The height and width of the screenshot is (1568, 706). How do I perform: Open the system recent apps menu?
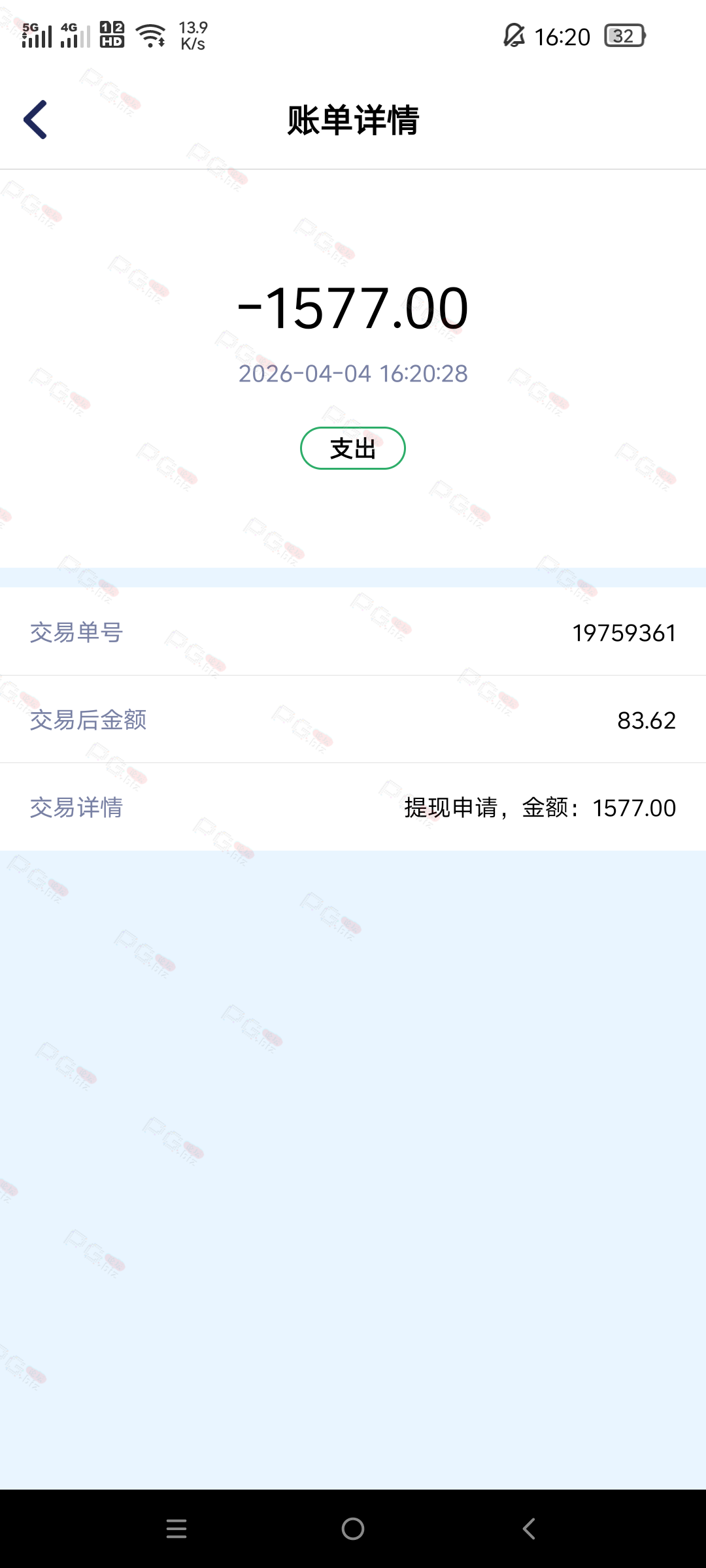176,1529
